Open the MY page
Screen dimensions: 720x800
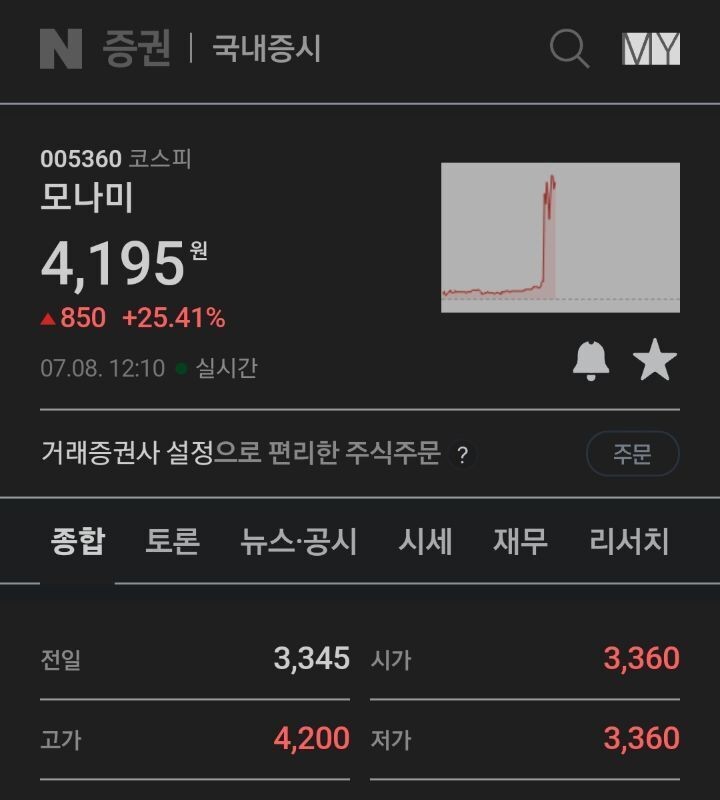tap(650, 49)
